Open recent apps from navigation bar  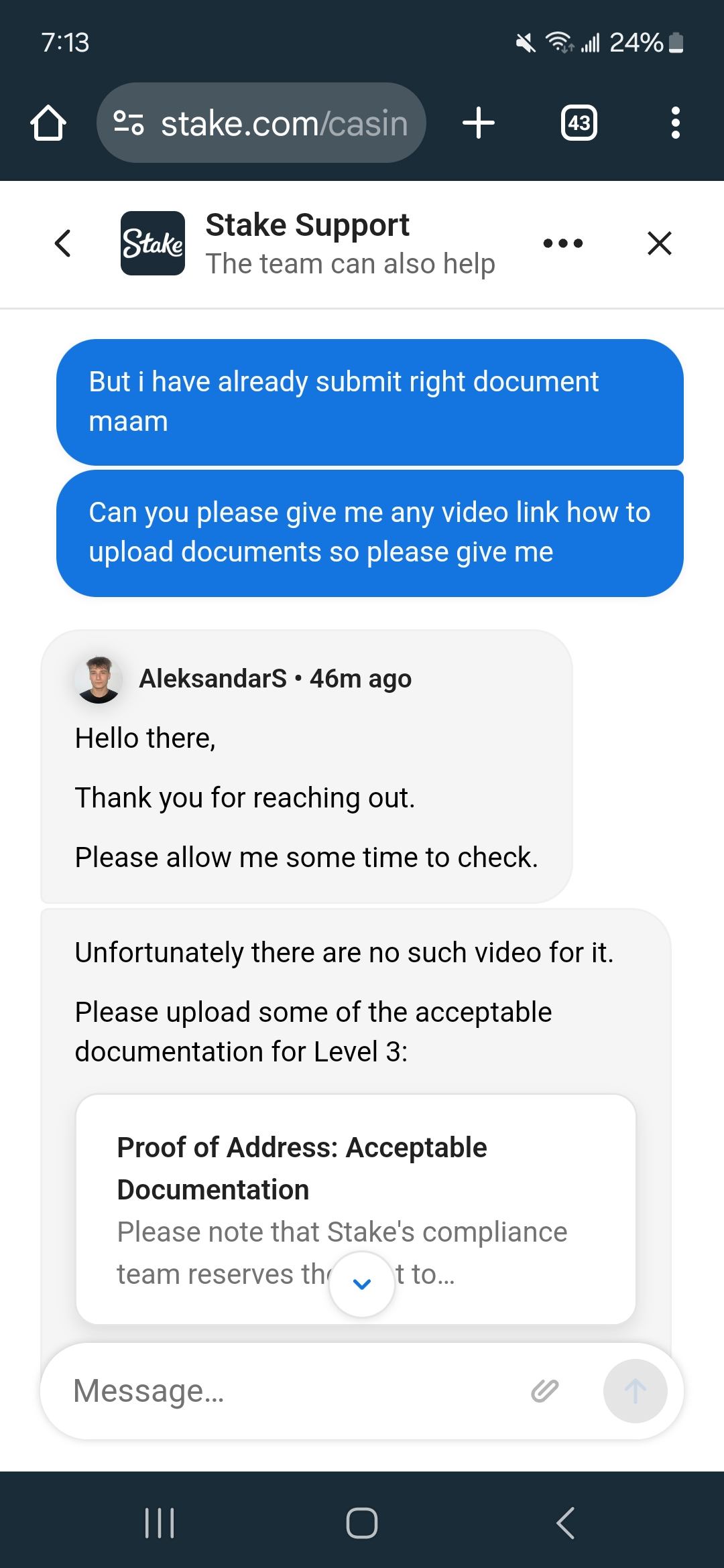pos(160,1522)
